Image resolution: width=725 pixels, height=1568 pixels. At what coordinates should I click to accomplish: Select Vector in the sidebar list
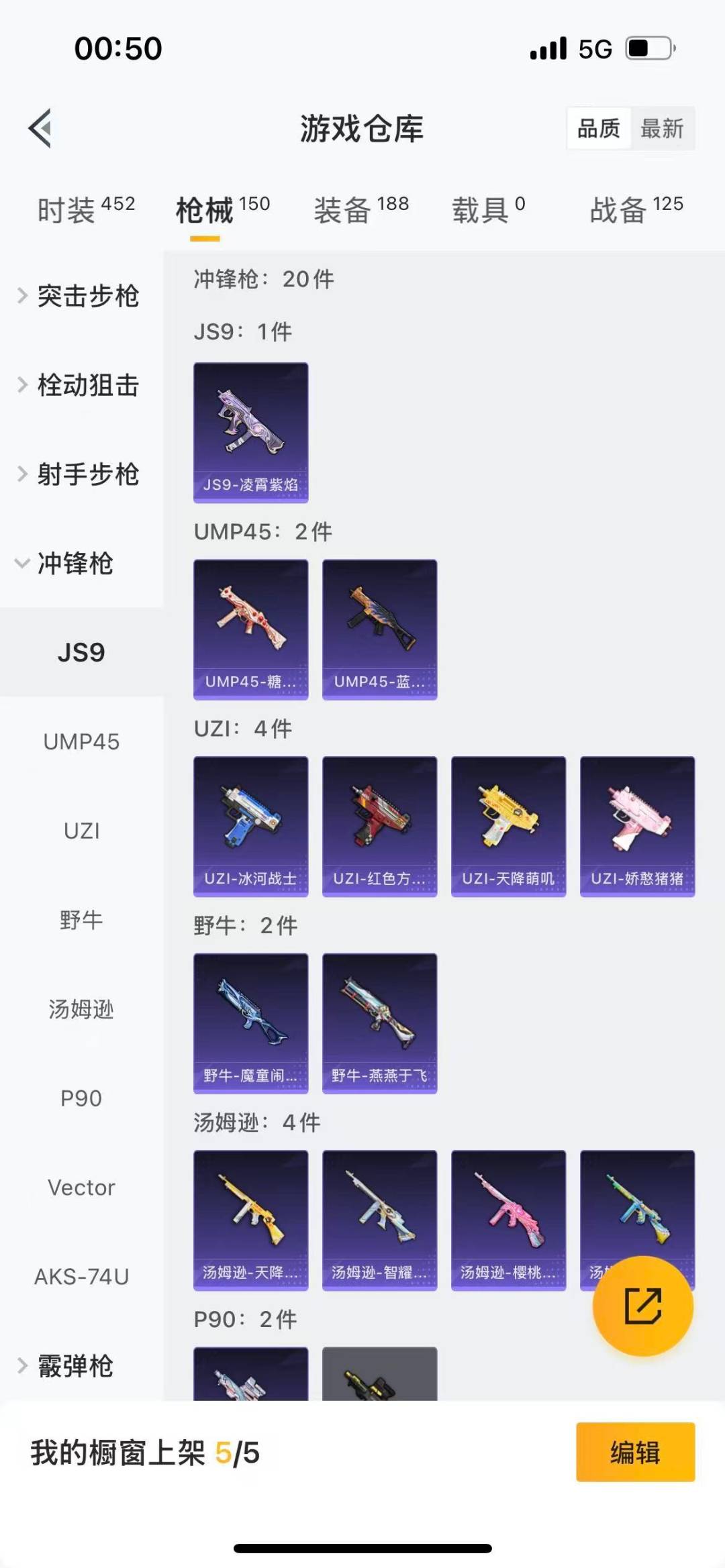[81, 1187]
